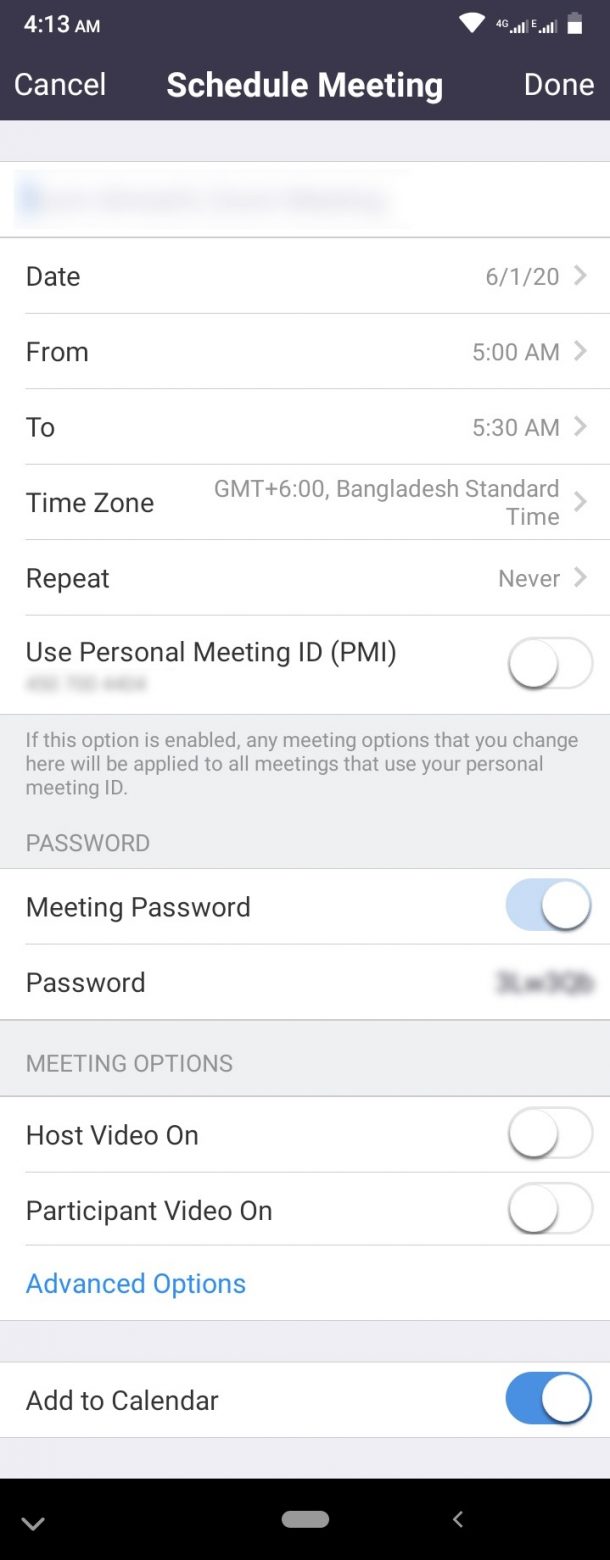Viewport: 610px width, 1560px height.
Task: Turn on Participant Video
Action: tap(549, 1210)
